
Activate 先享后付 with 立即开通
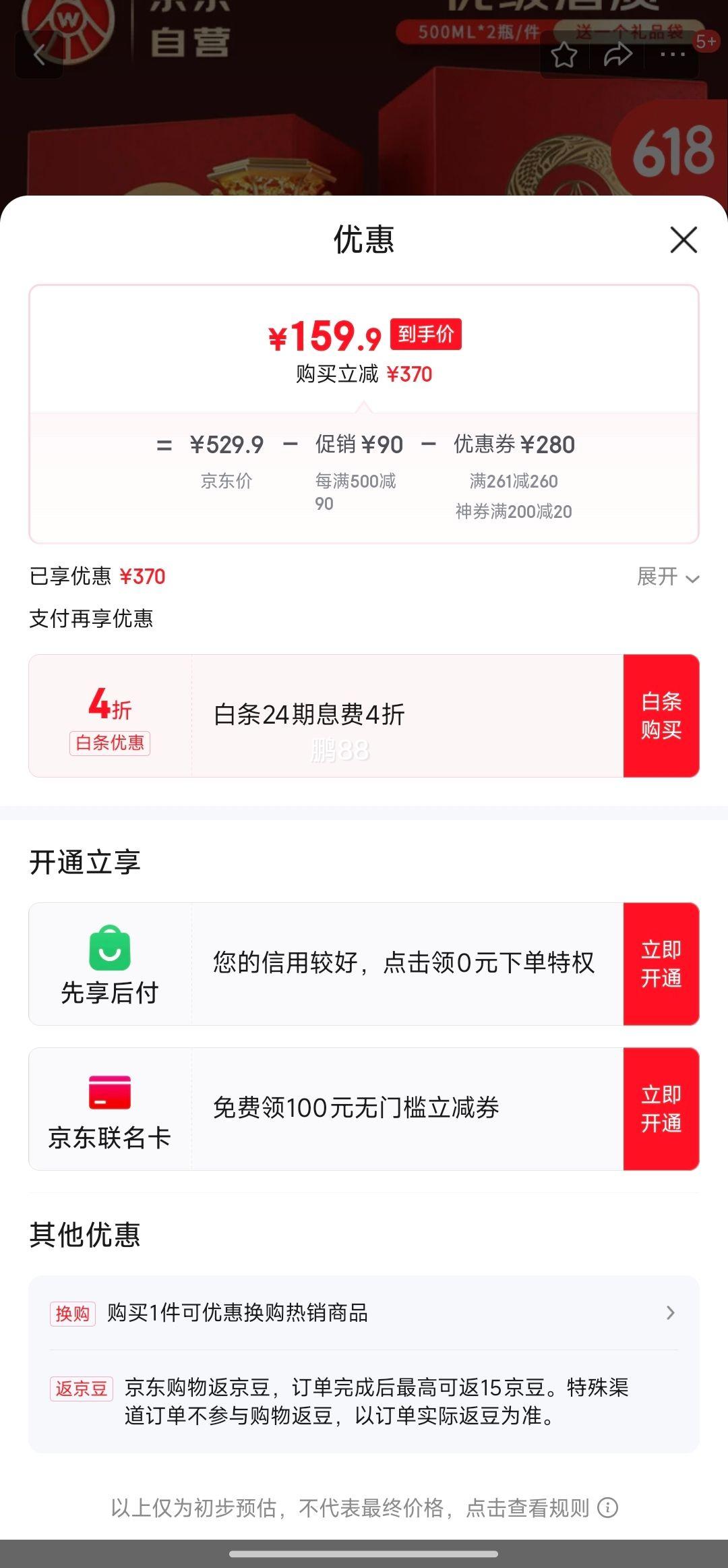coord(661,964)
